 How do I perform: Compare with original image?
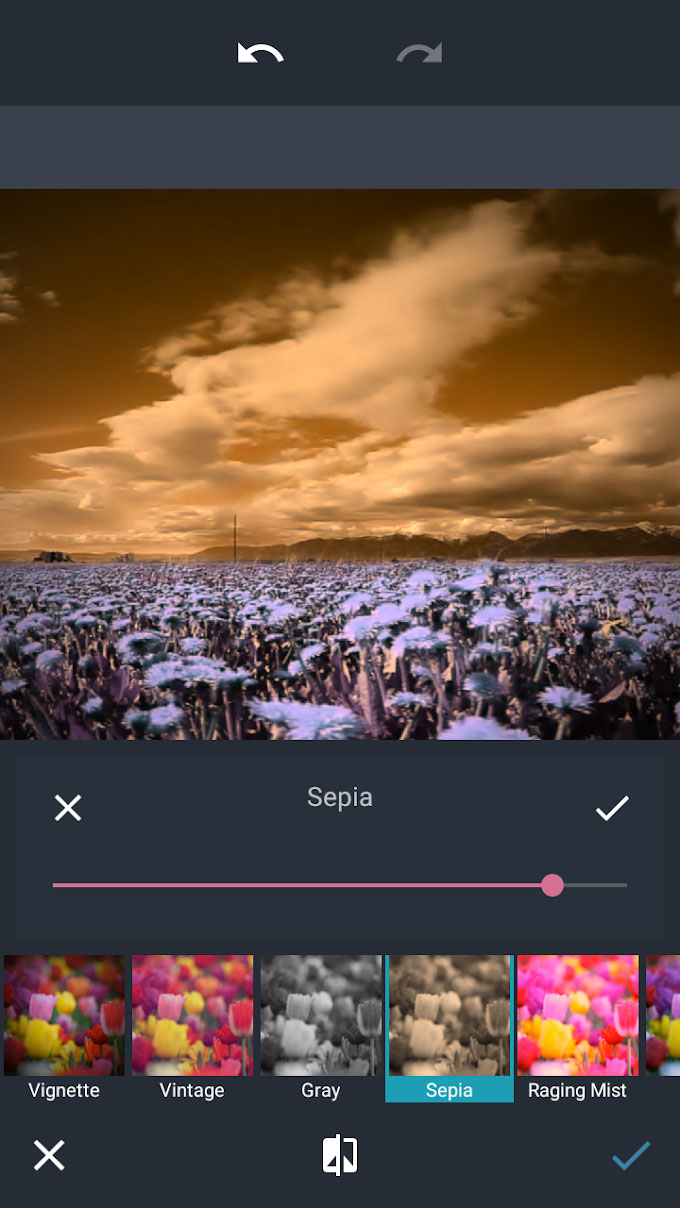pos(340,1155)
